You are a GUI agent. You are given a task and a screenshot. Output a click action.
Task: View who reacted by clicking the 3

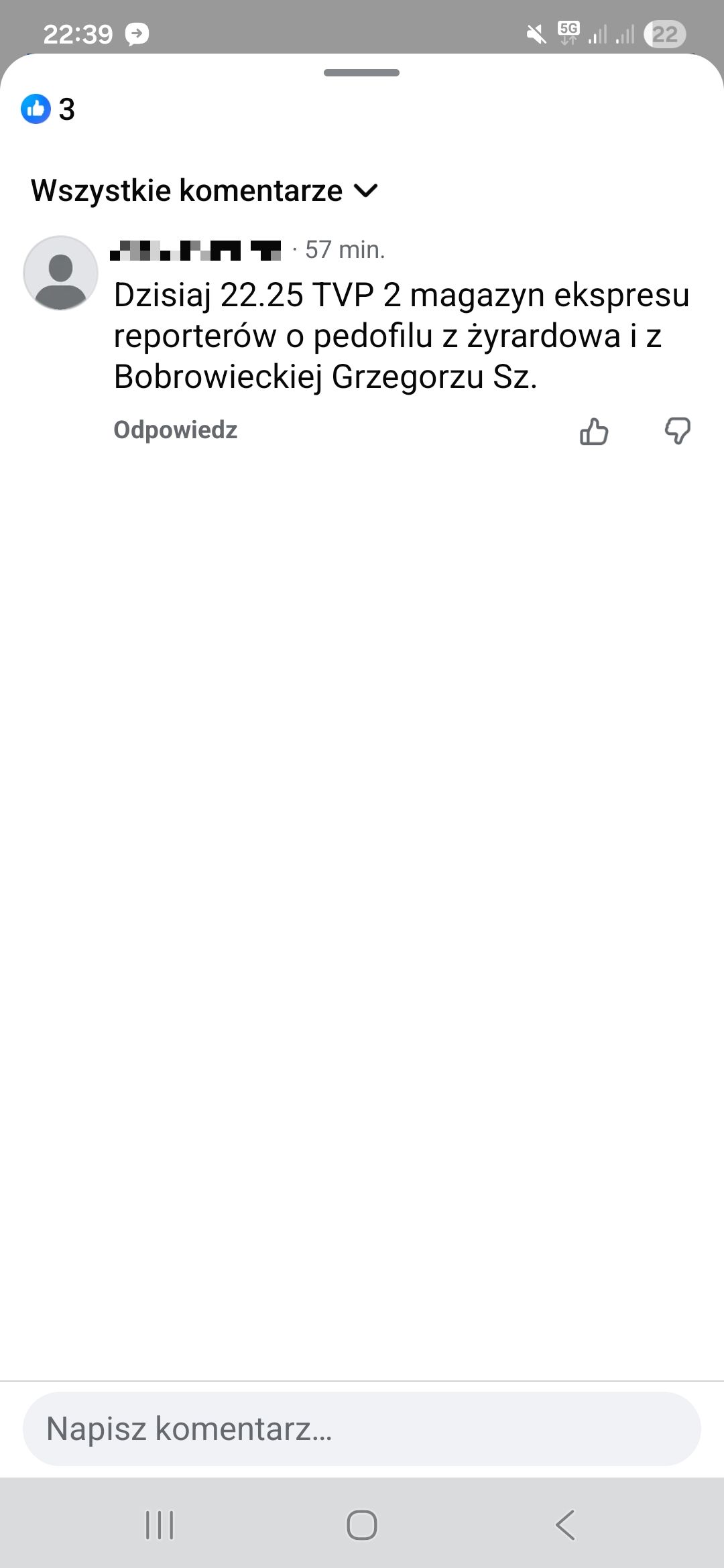pyautogui.click(x=67, y=109)
